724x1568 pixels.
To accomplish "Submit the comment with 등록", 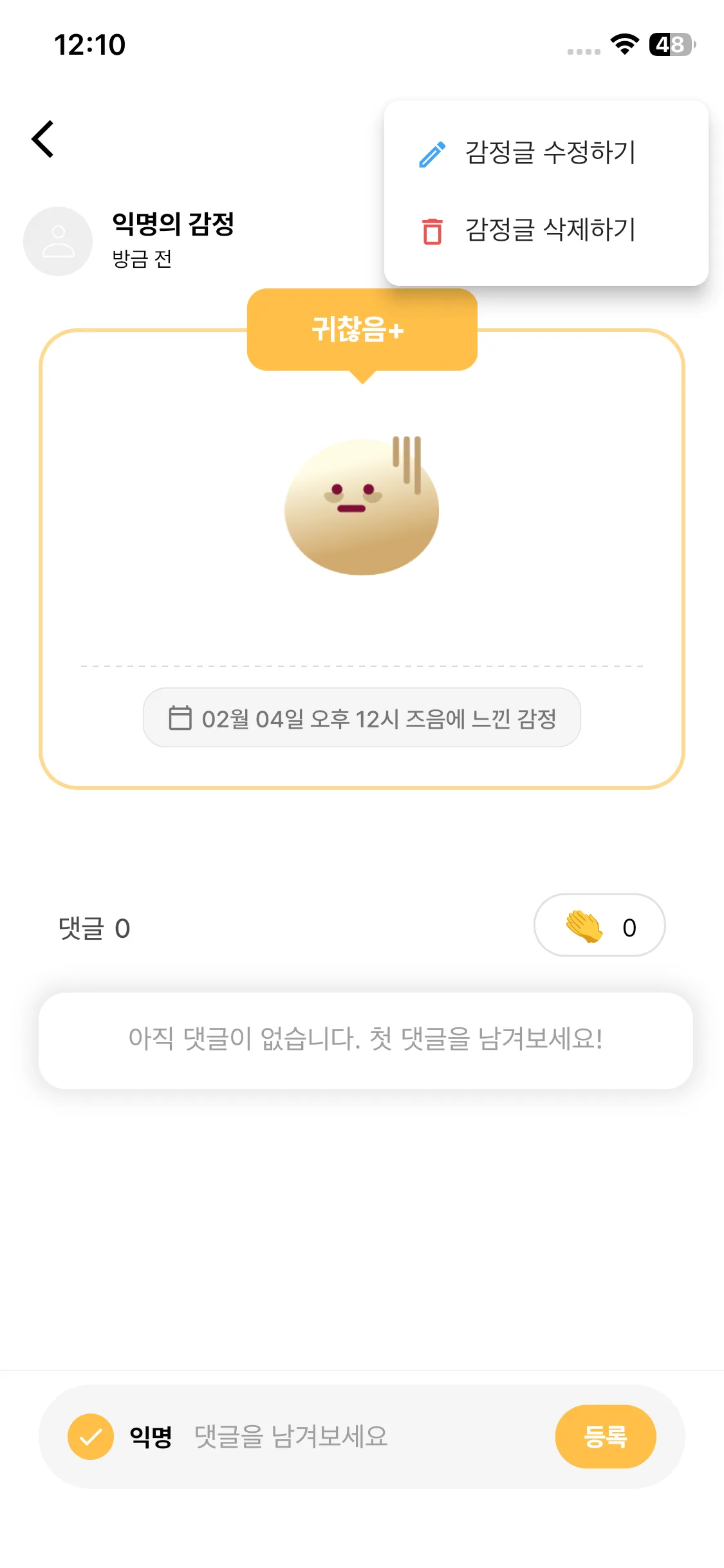I will [x=605, y=1436].
